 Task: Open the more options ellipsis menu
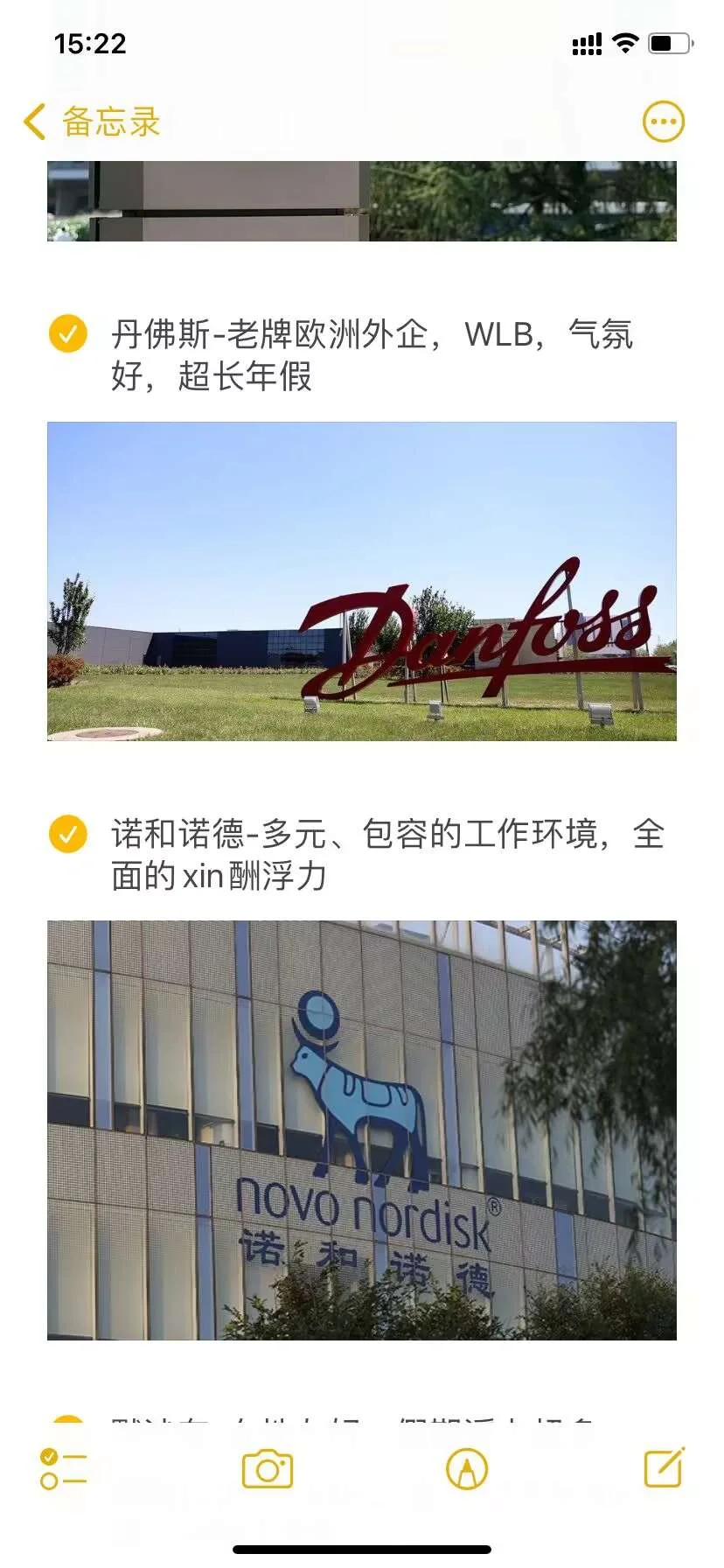[x=663, y=122]
